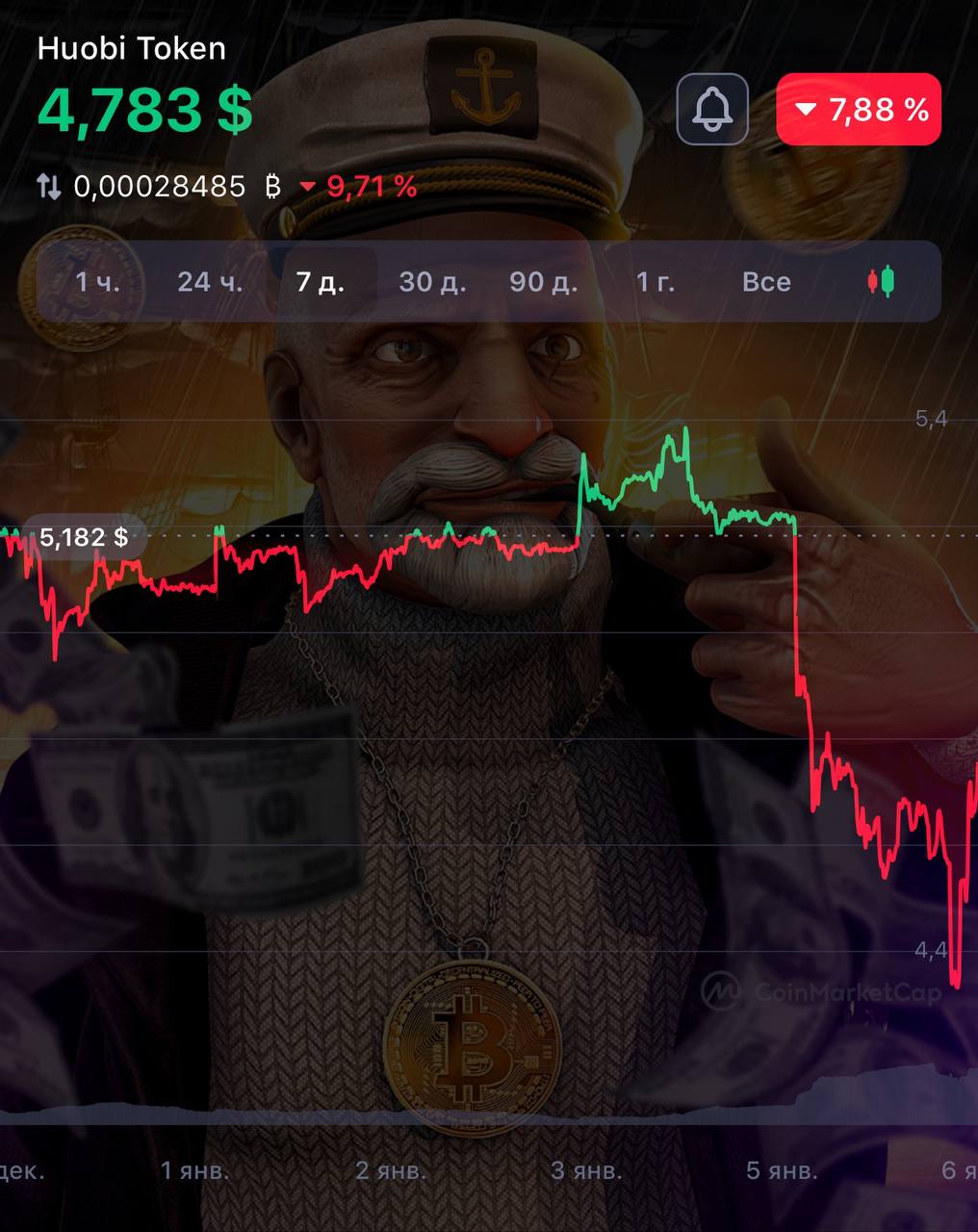Open the price alert bell

(x=712, y=109)
